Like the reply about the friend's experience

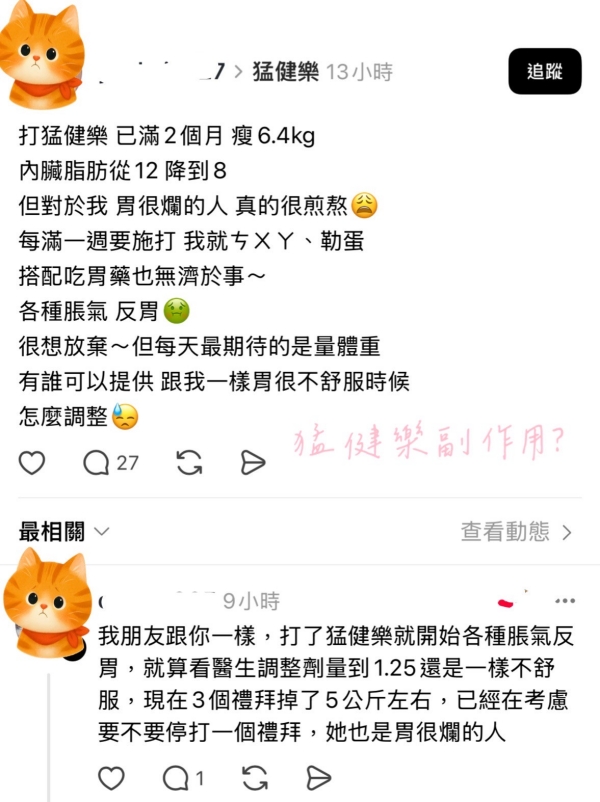pos(112,777)
